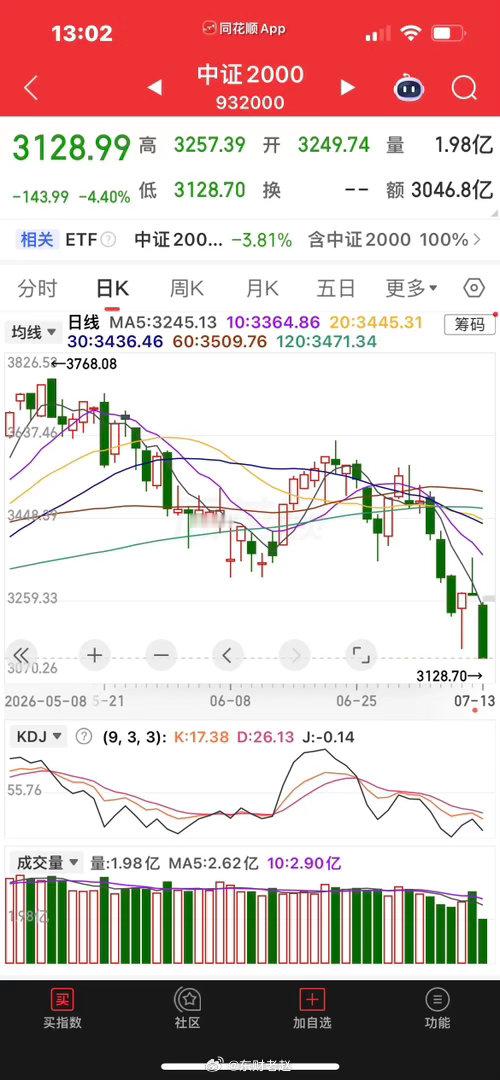This screenshot has width=500, height=1080.
Task: Select the 月K tab
Action: pos(262,288)
